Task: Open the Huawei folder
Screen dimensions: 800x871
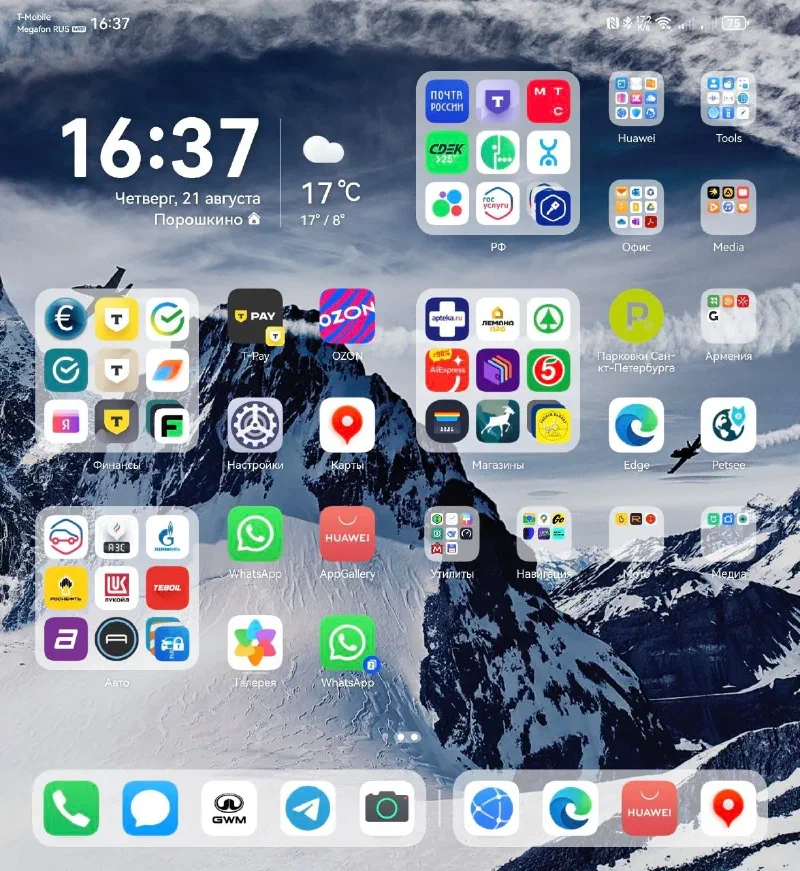Action: point(636,98)
